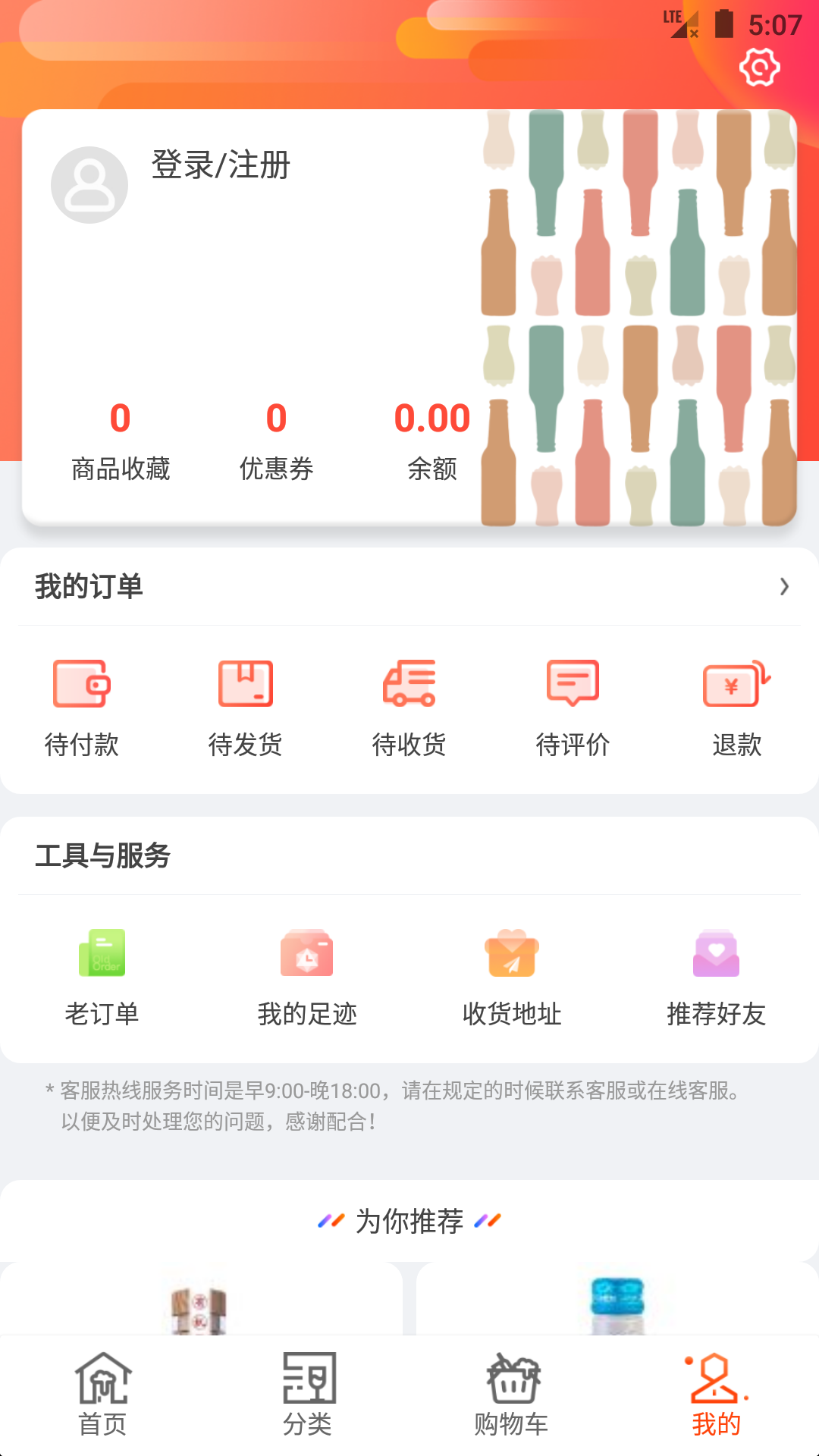Click the 待评价 comment icon
This screenshot has height=1456, width=819.
[x=573, y=683]
